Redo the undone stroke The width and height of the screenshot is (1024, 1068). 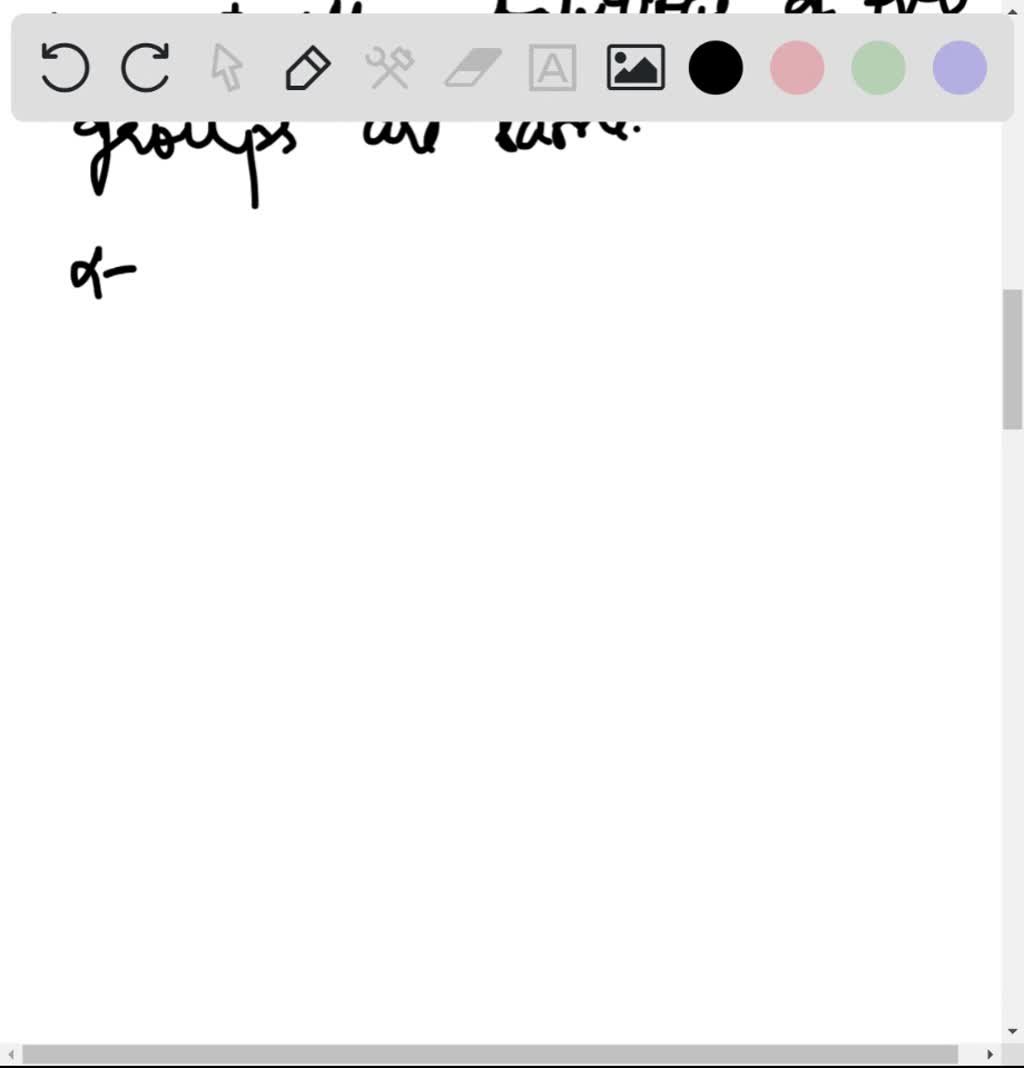[146, 69]
